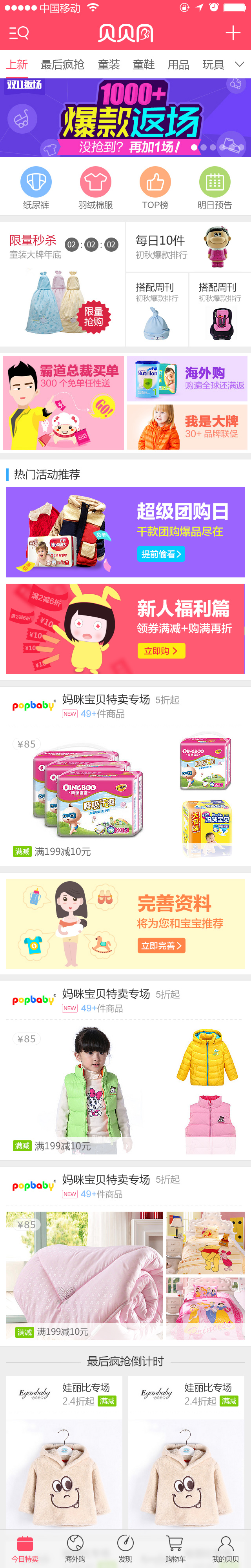View the TOP榜 ranking
251x1568 pixels.
155,187
